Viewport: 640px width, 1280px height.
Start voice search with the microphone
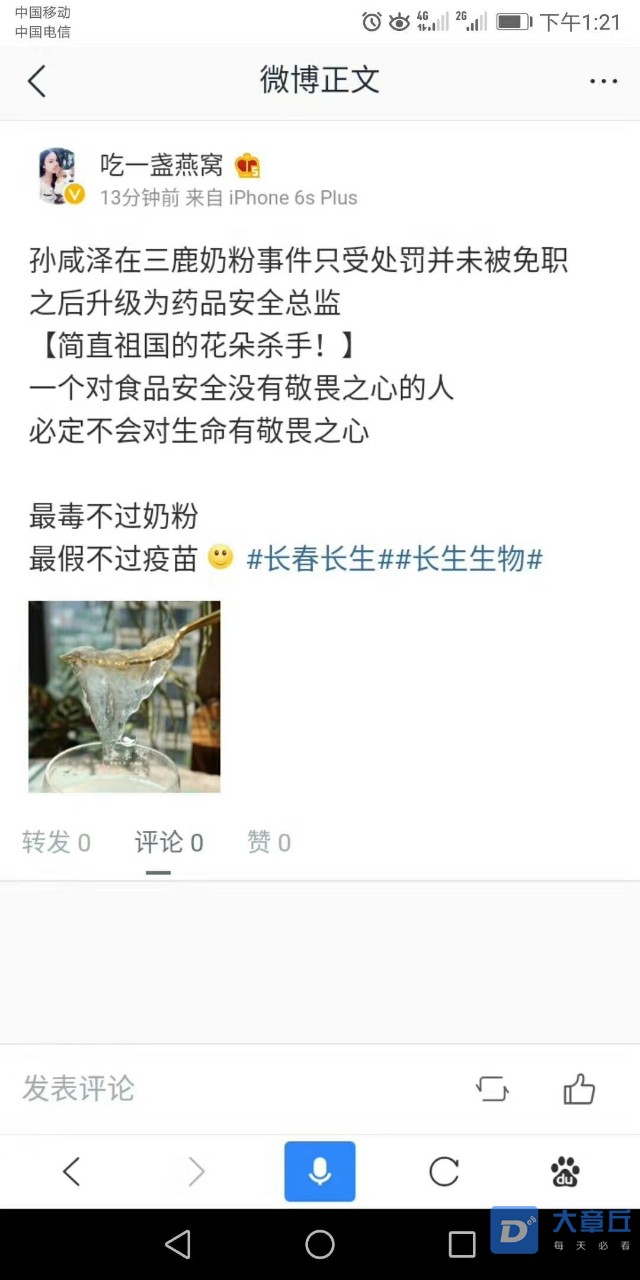[x=320, y=1171]
